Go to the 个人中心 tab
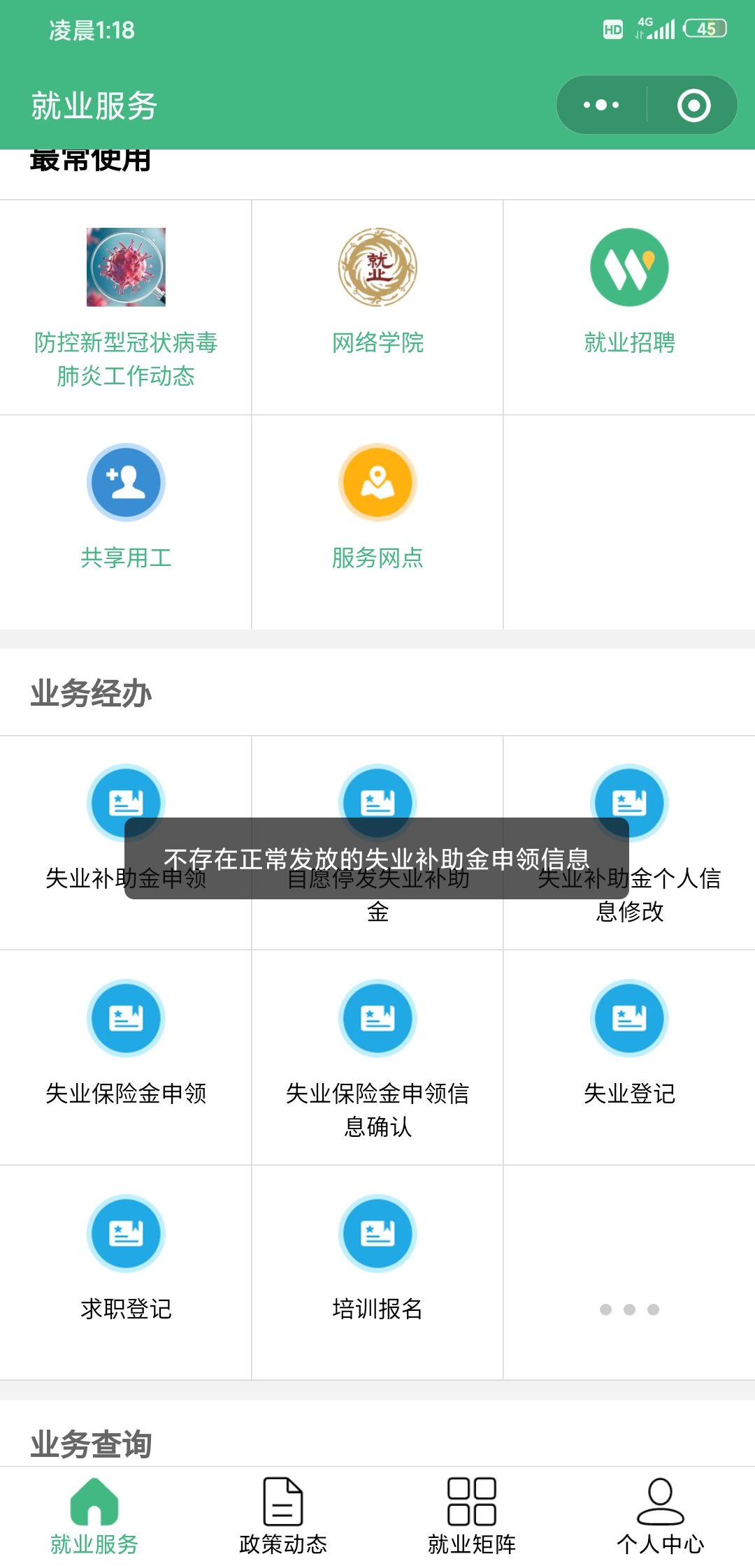The image size is (755, 1568). [661, 1516]
